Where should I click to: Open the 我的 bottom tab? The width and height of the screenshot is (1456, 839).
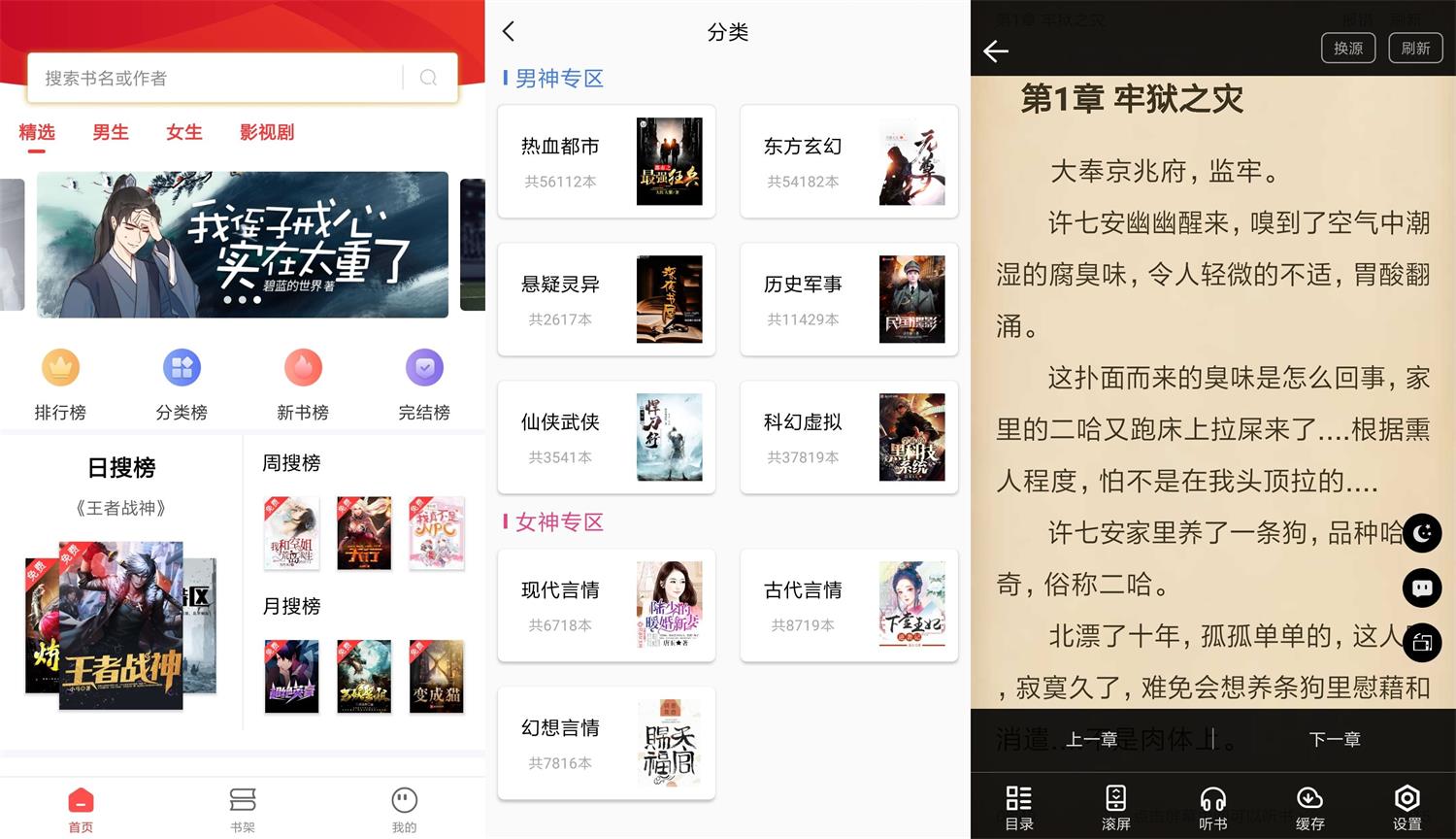pyautogui.click(x=404, y=809)
